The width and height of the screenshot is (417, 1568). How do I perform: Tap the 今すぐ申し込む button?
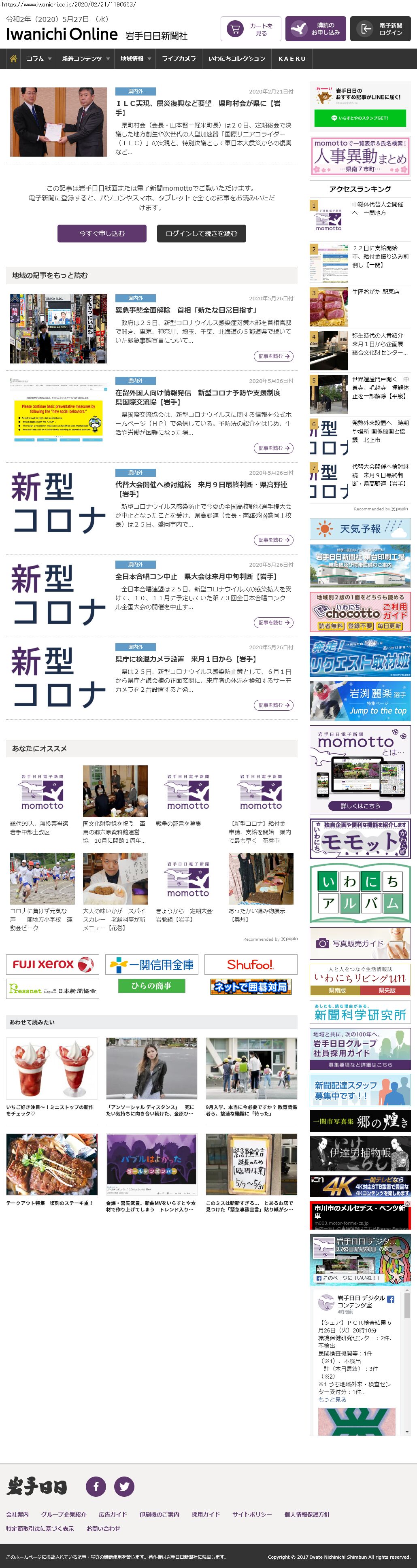click(x=102, y=234)
